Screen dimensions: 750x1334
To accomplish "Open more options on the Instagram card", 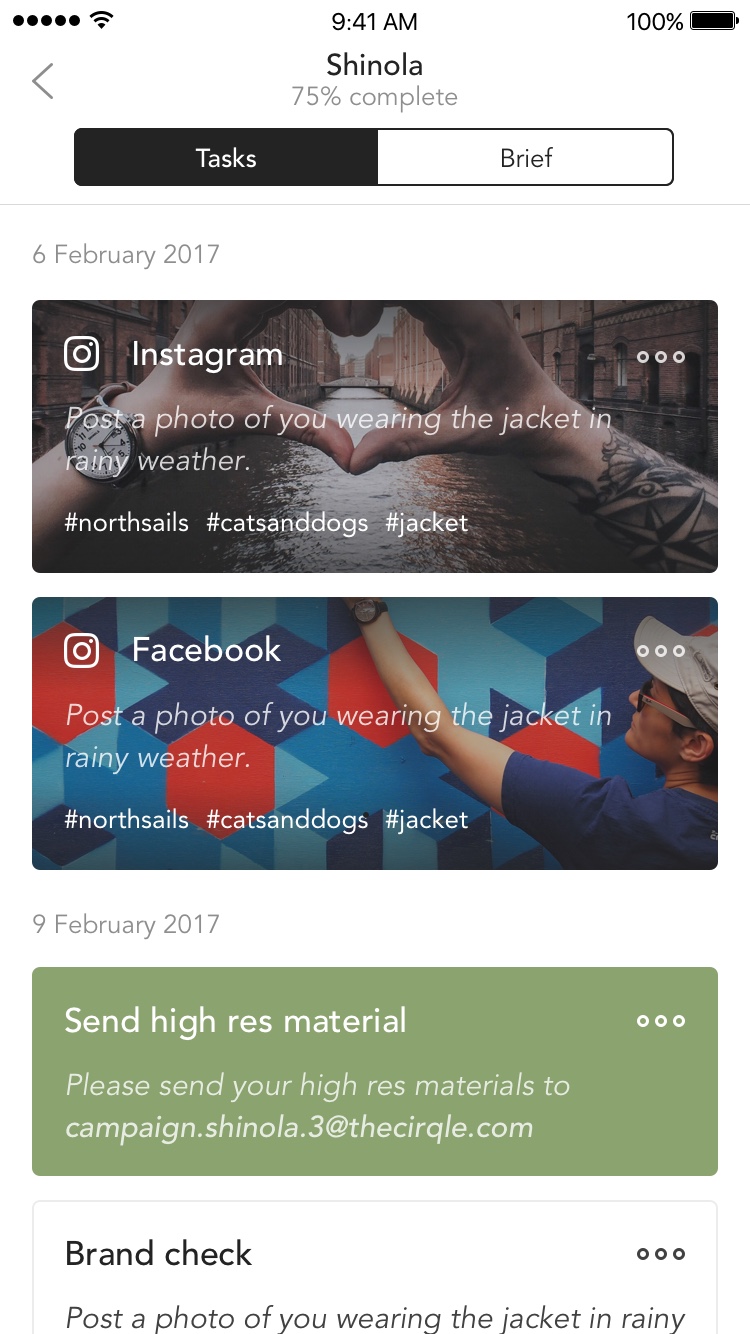I will coord(661,357).
